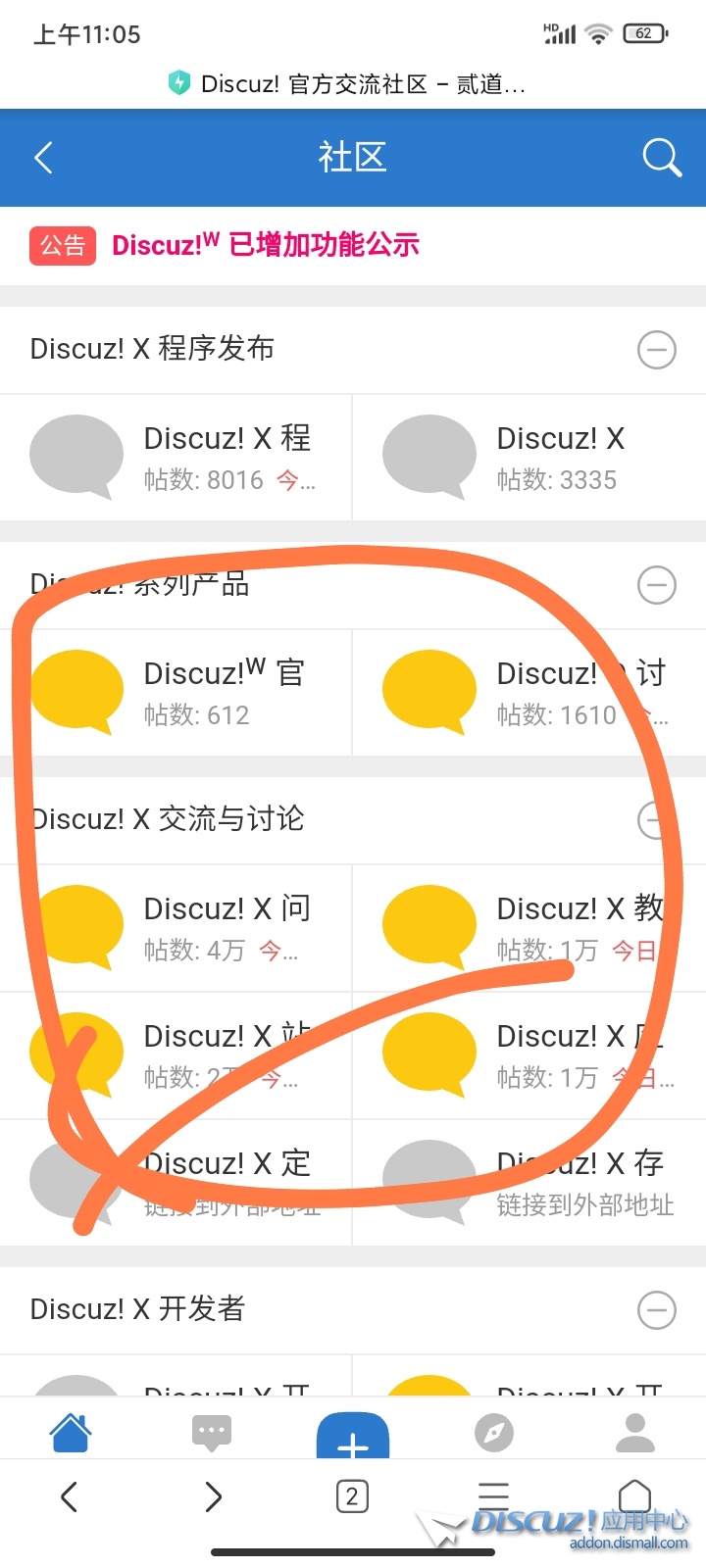
Task: Open the Discuz! X 定 external link
Action: click(x=176, y=1183)
